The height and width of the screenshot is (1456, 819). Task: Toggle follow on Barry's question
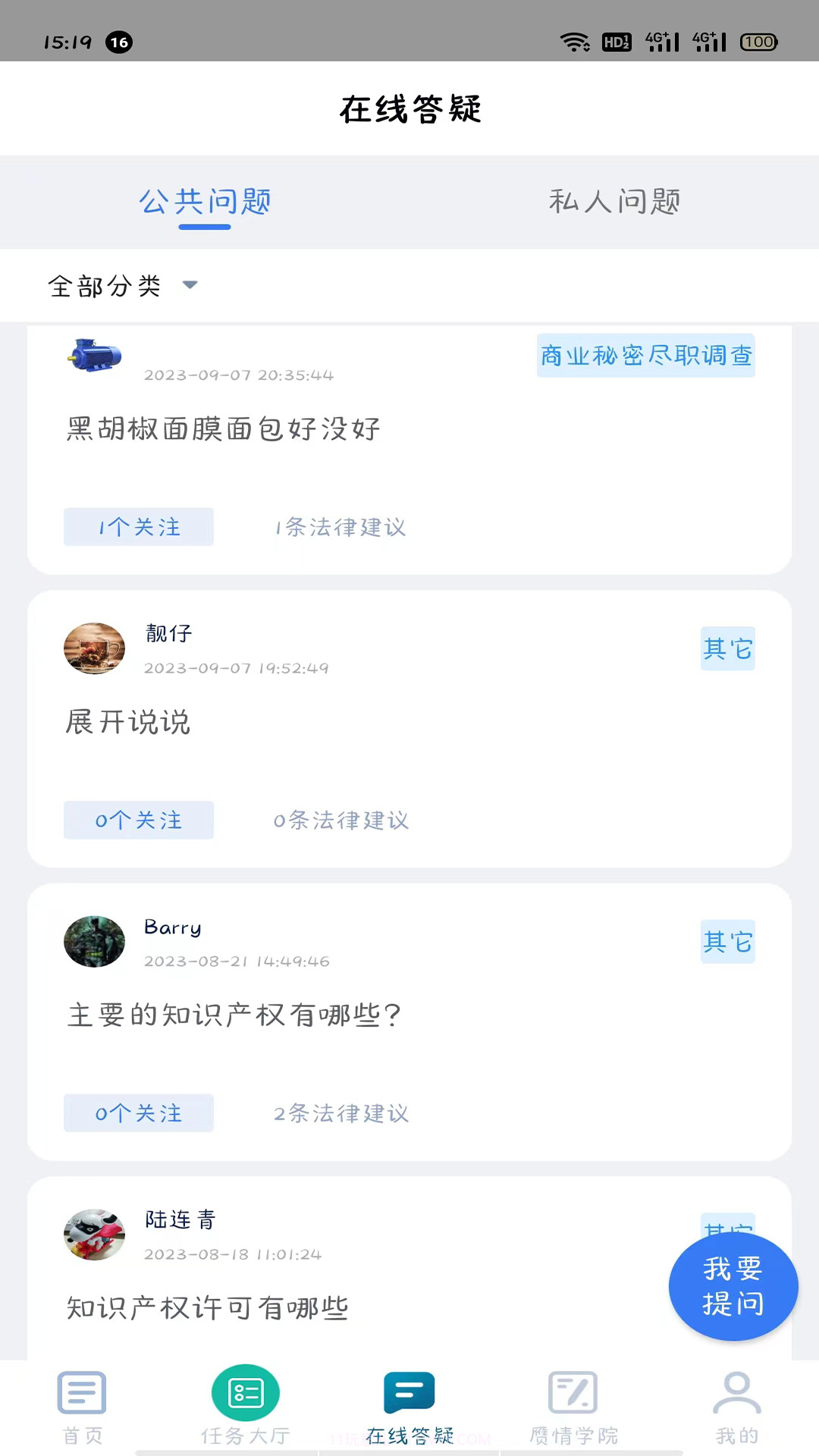(x=138, y=1113)
